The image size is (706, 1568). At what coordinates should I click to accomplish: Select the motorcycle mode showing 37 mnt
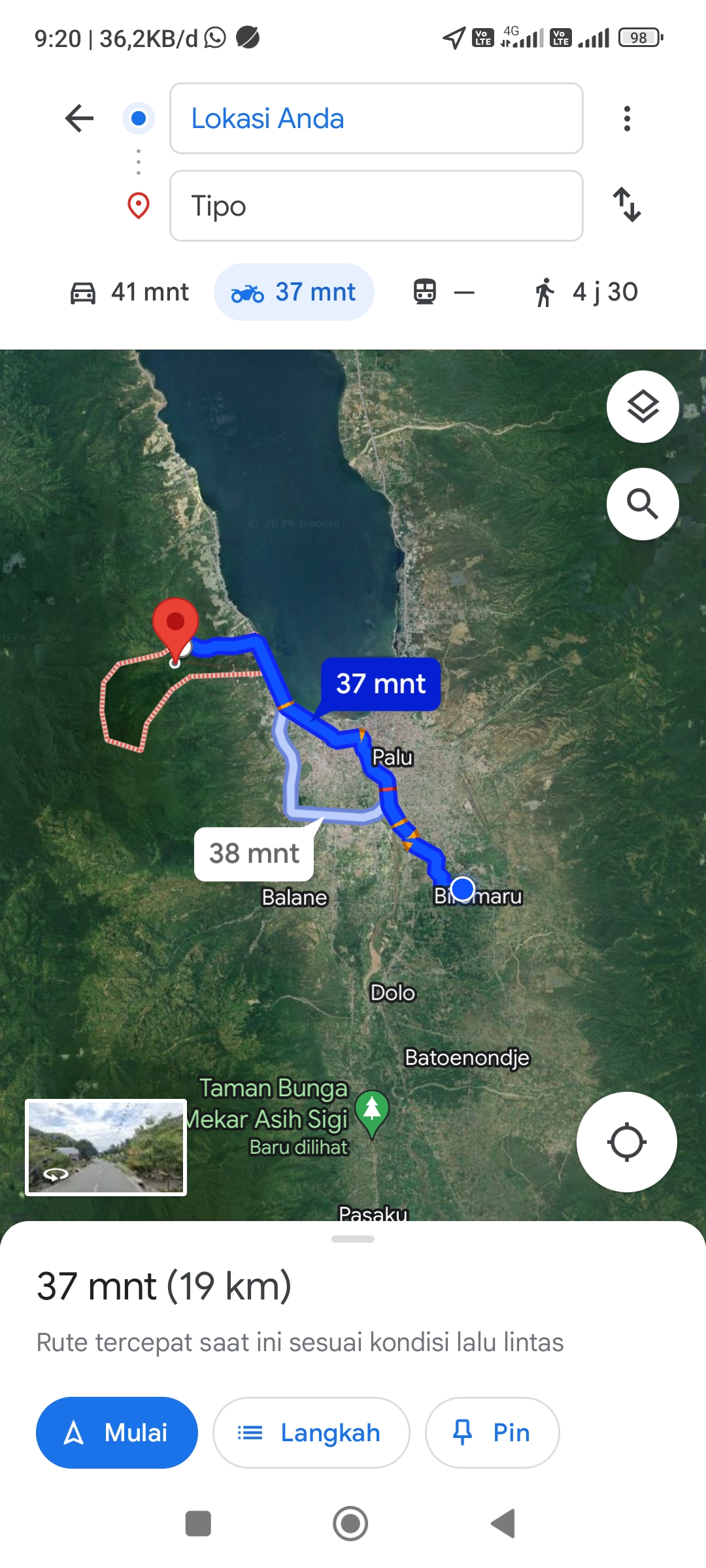coord(294,292)
